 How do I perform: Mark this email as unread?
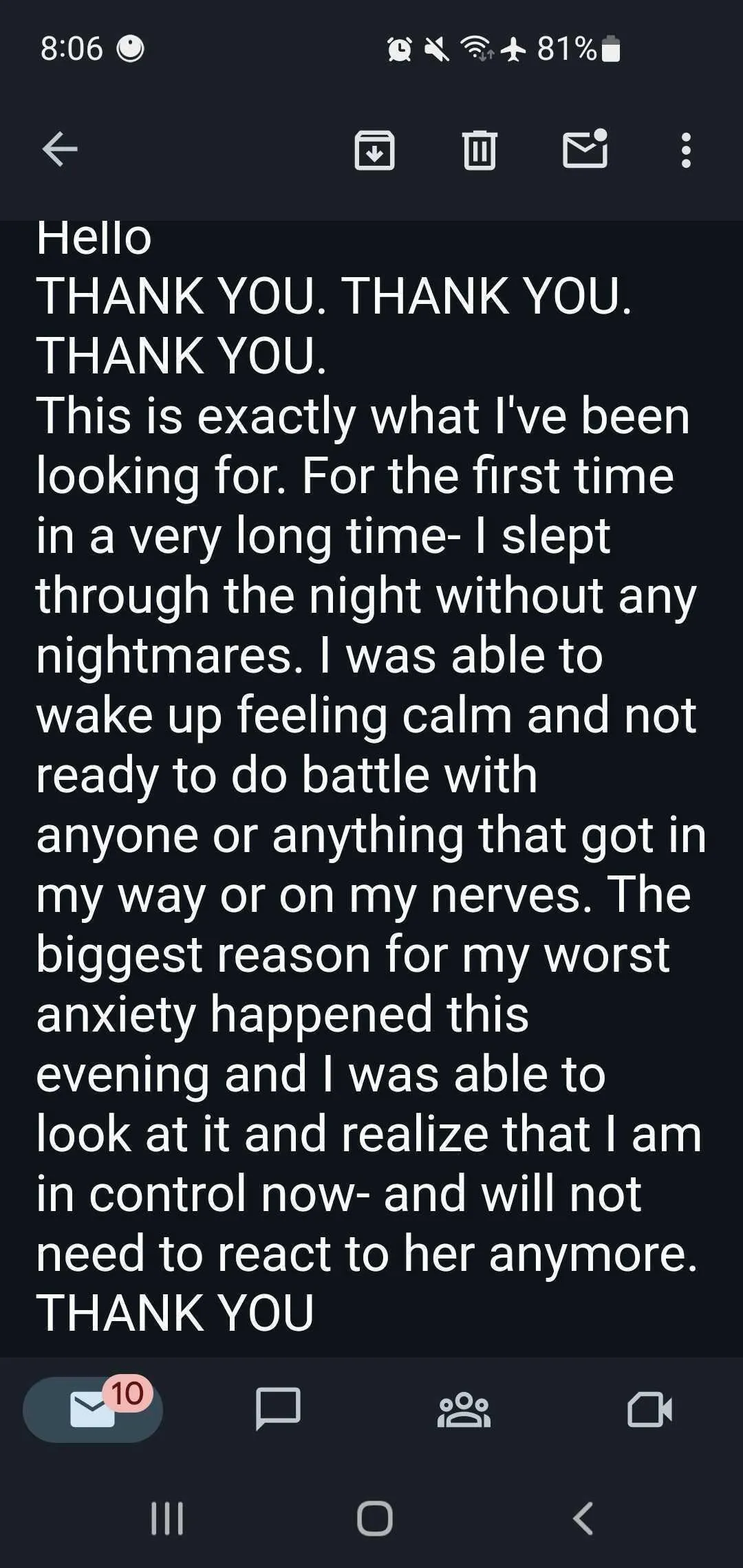click(x=585, y=148)
